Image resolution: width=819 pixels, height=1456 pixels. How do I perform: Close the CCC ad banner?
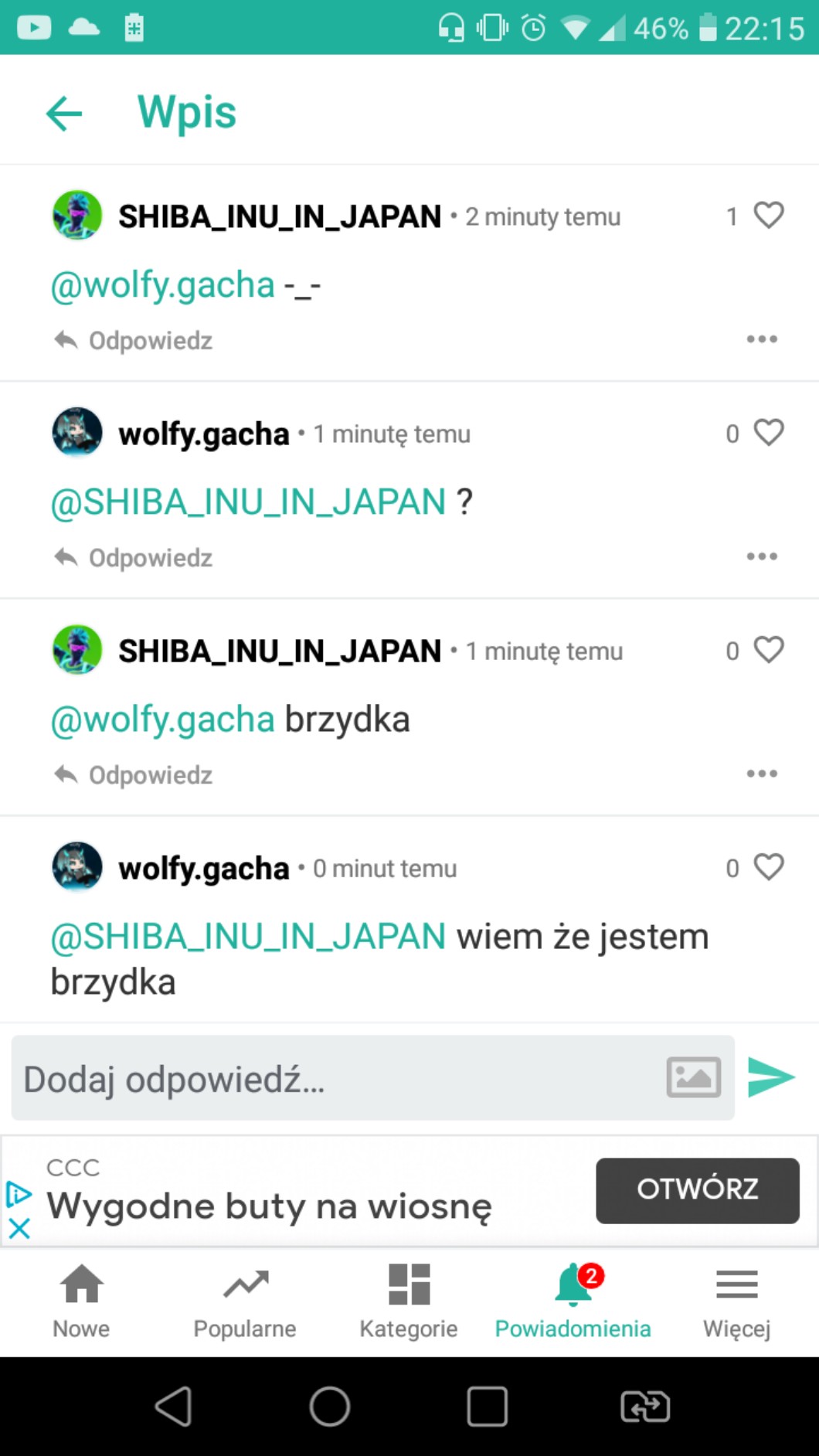click(19, 1229)
